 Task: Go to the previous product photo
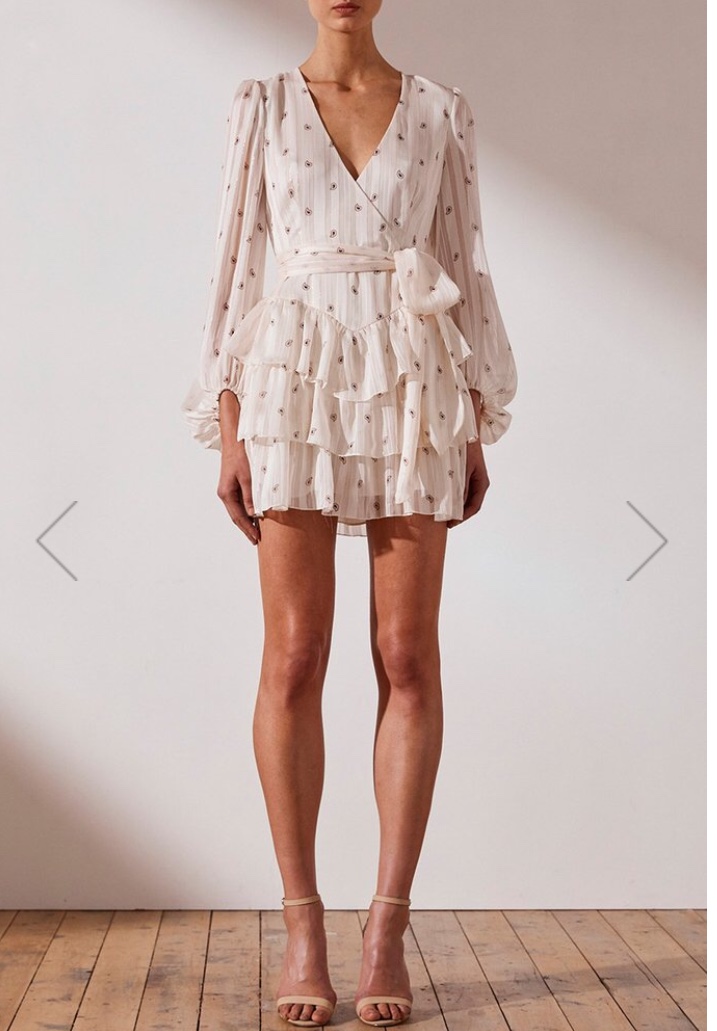pos(57,540)
